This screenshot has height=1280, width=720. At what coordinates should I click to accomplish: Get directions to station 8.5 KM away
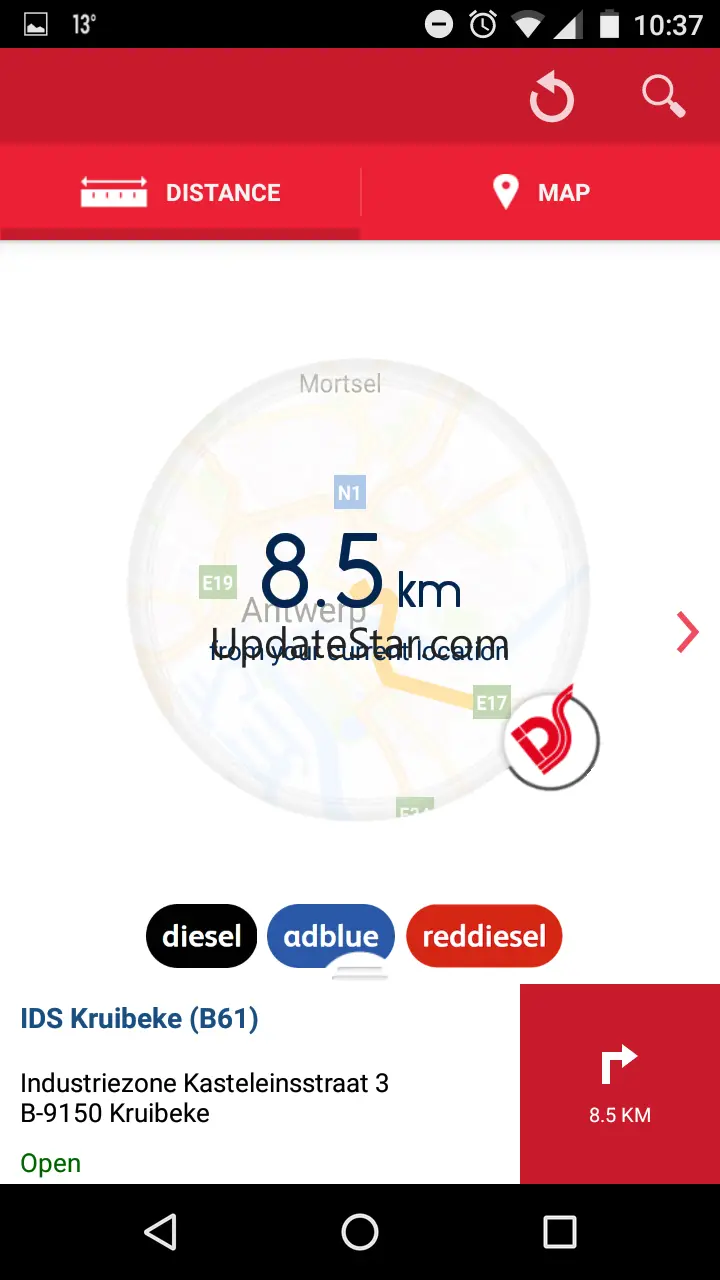(620, 1084)
